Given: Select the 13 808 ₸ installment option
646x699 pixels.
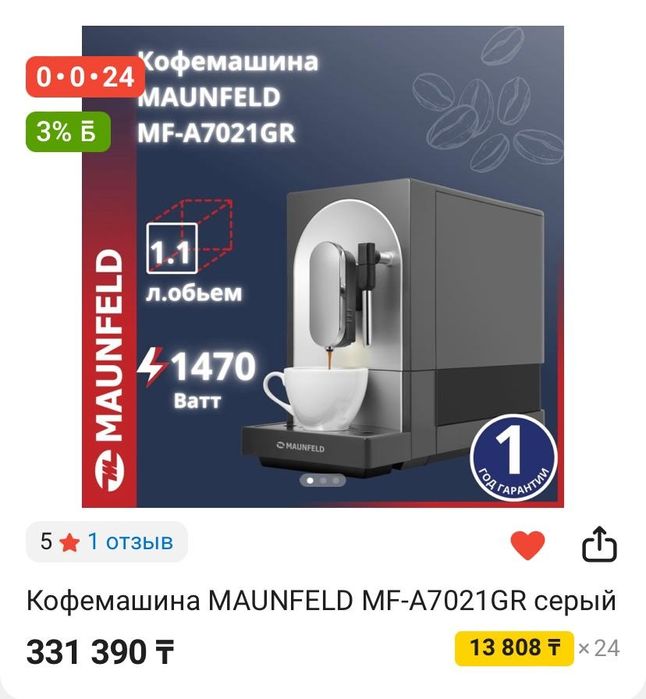Looking at the screenshot, I should 514,648.
